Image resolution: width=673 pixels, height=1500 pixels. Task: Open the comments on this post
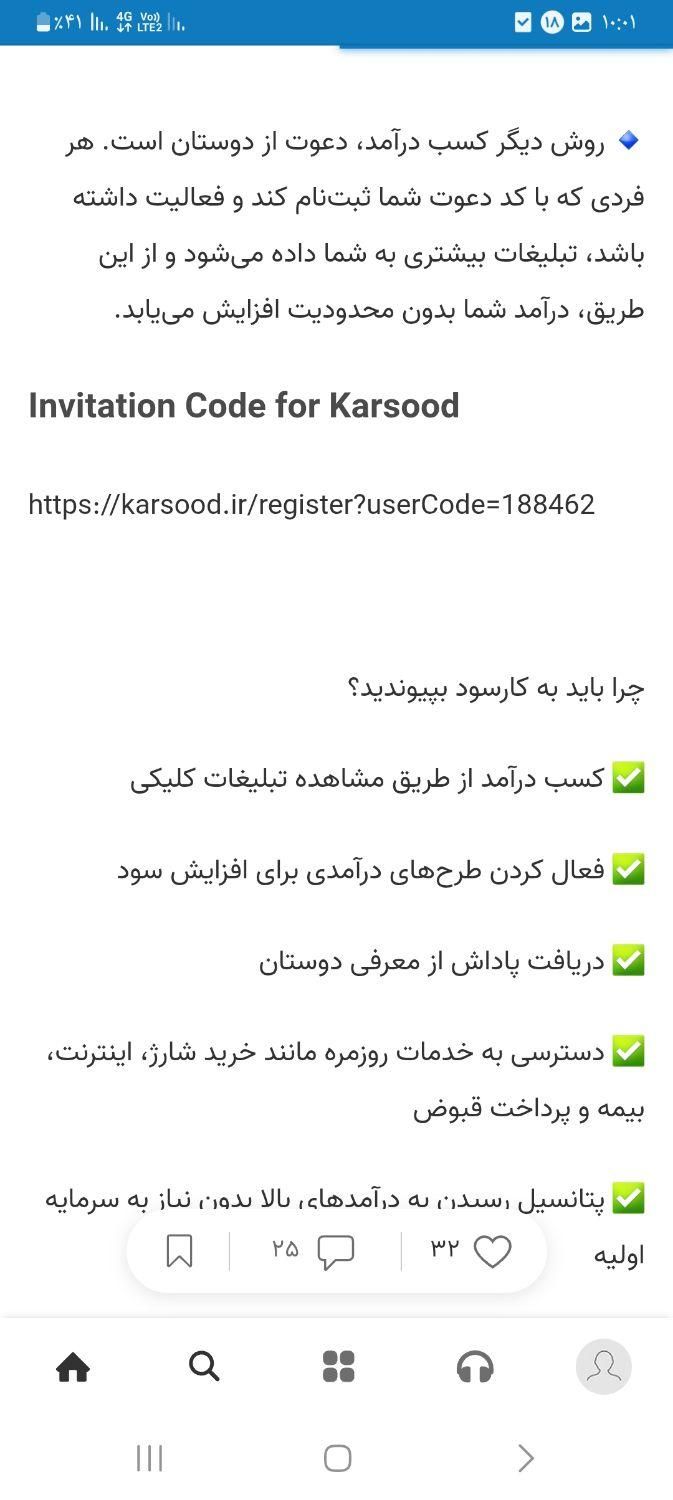click(x=335, y=1252)
